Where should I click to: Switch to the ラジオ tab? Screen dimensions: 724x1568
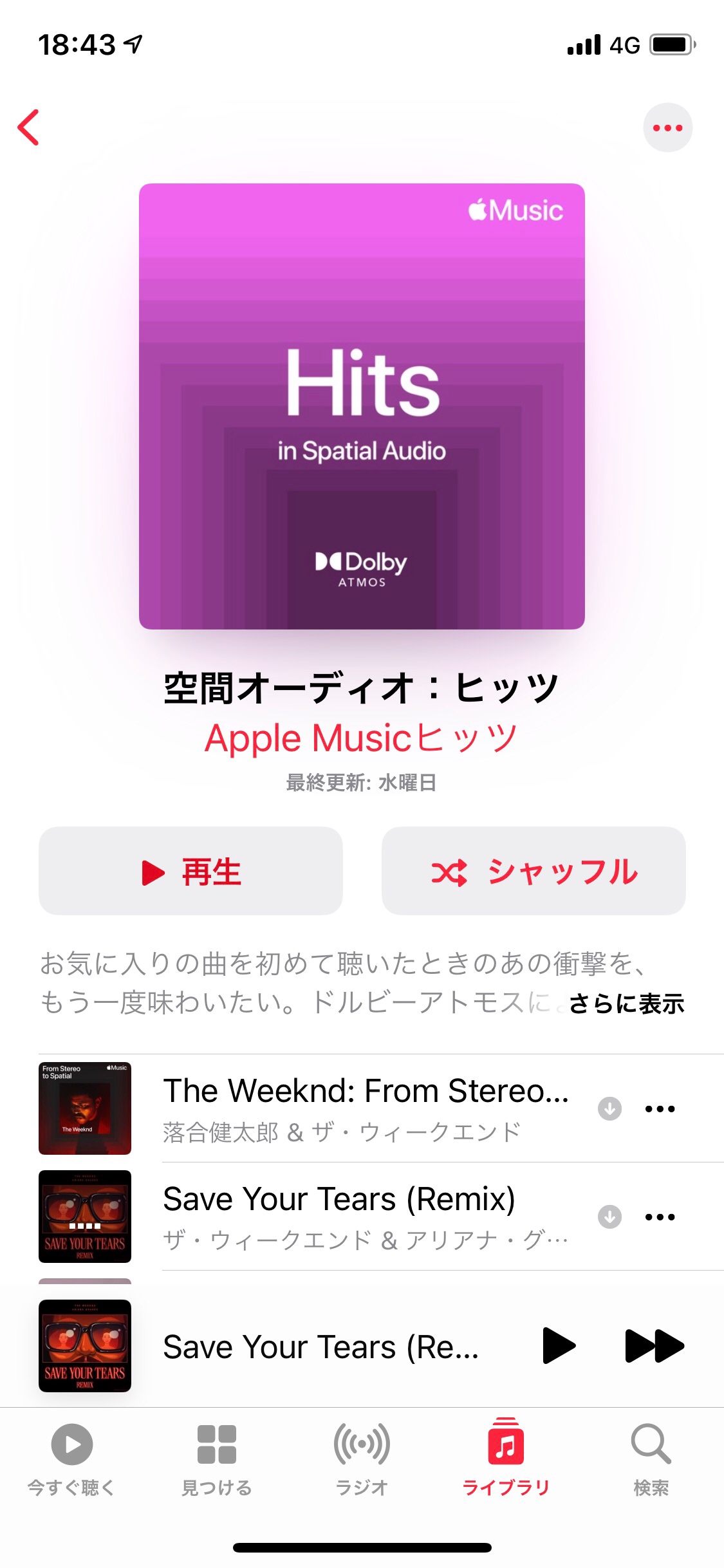(x=362, y=1459)
